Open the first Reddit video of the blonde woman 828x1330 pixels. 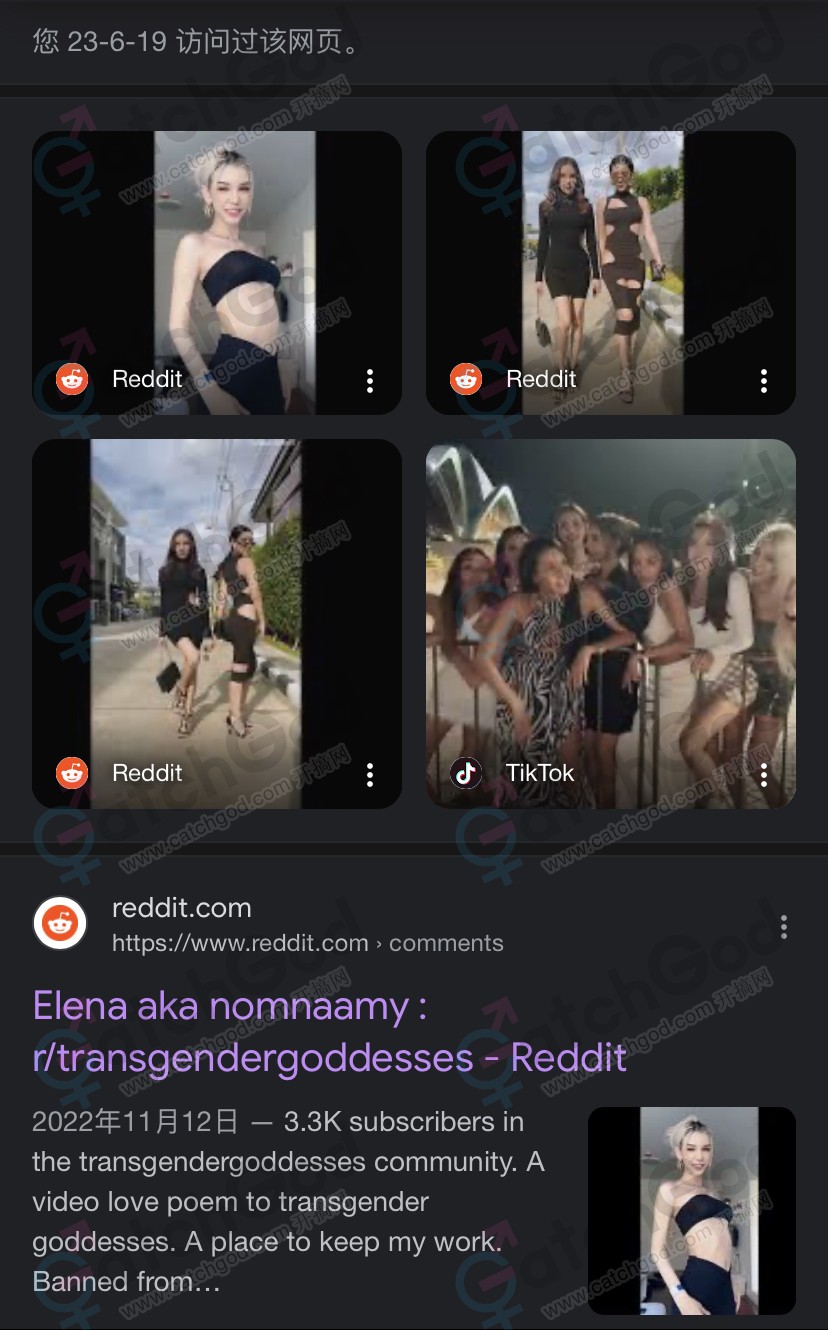tap(217, 260)
